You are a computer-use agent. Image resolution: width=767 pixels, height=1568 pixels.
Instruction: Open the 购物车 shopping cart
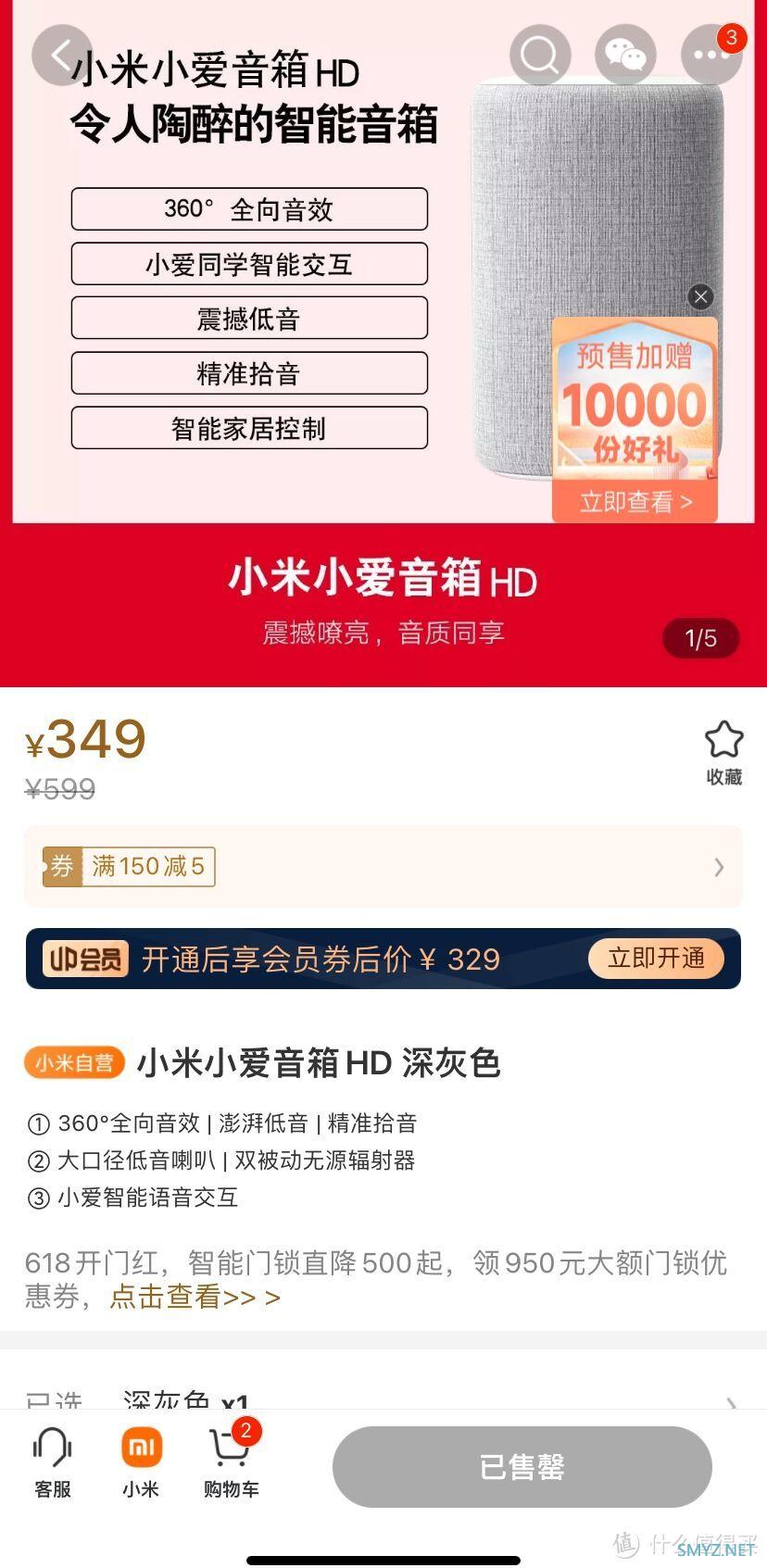231,1462
